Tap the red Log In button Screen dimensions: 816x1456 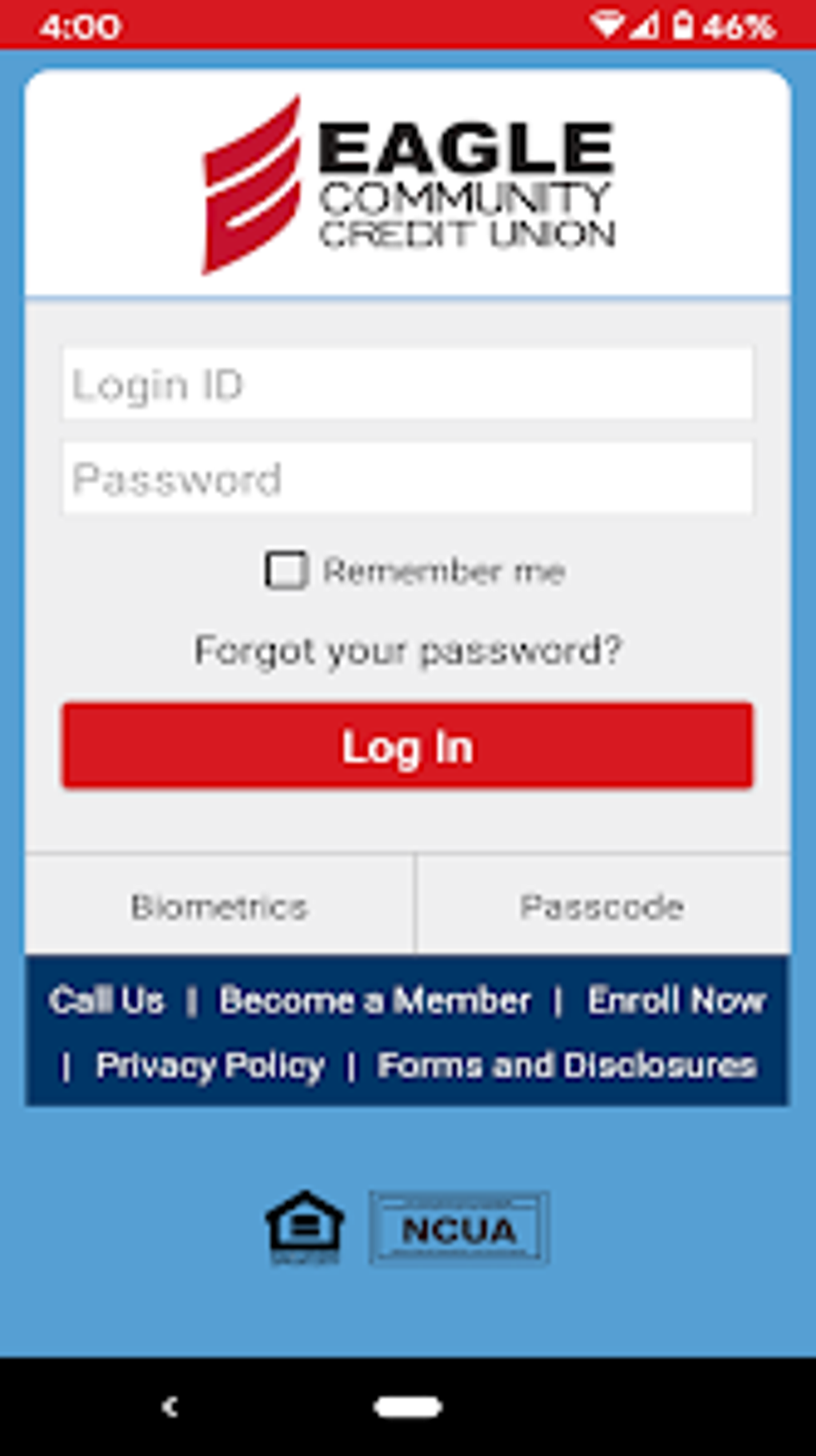[x=407, y=746]
